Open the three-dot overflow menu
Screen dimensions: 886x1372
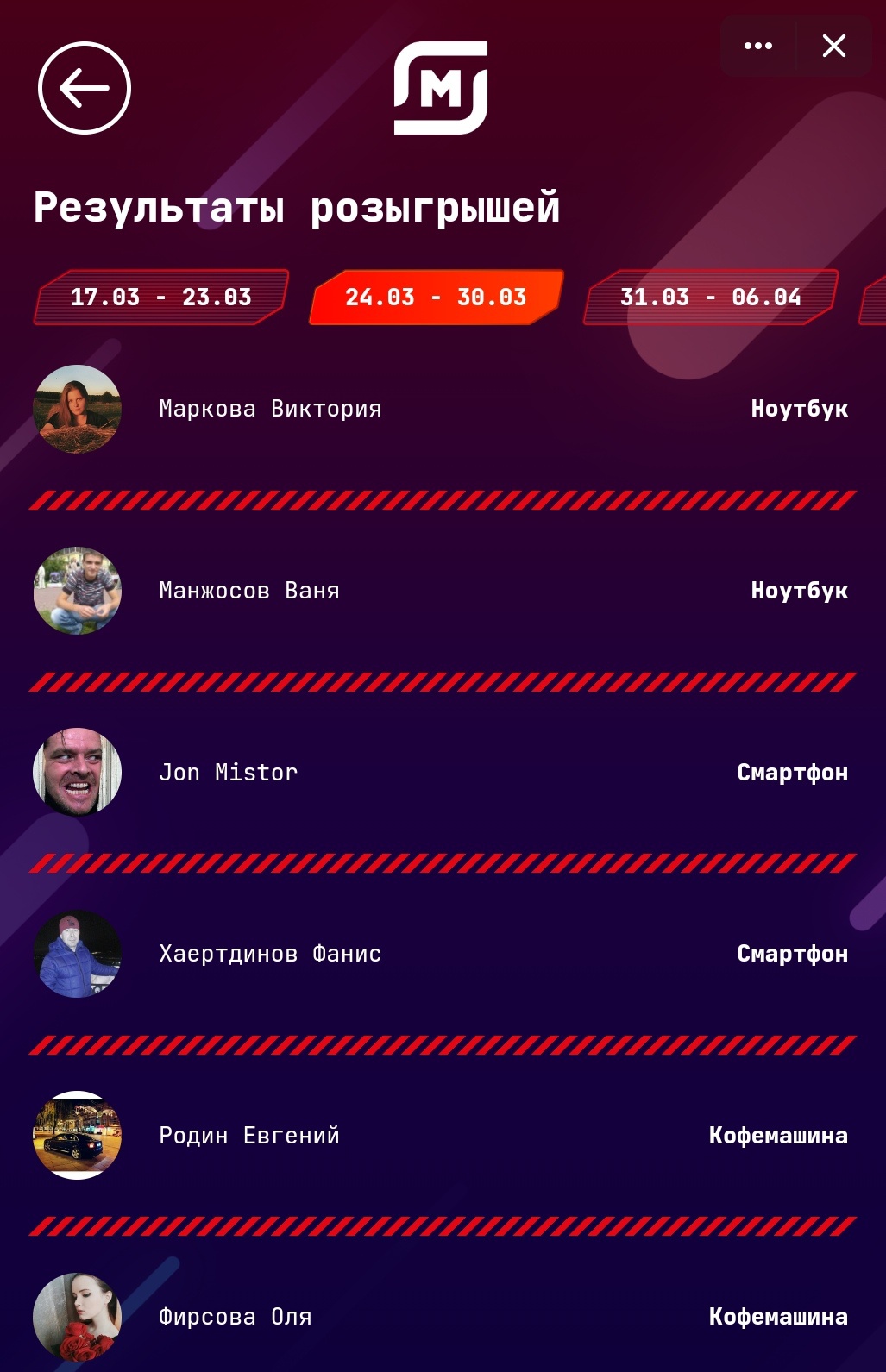tap(757, 46)
